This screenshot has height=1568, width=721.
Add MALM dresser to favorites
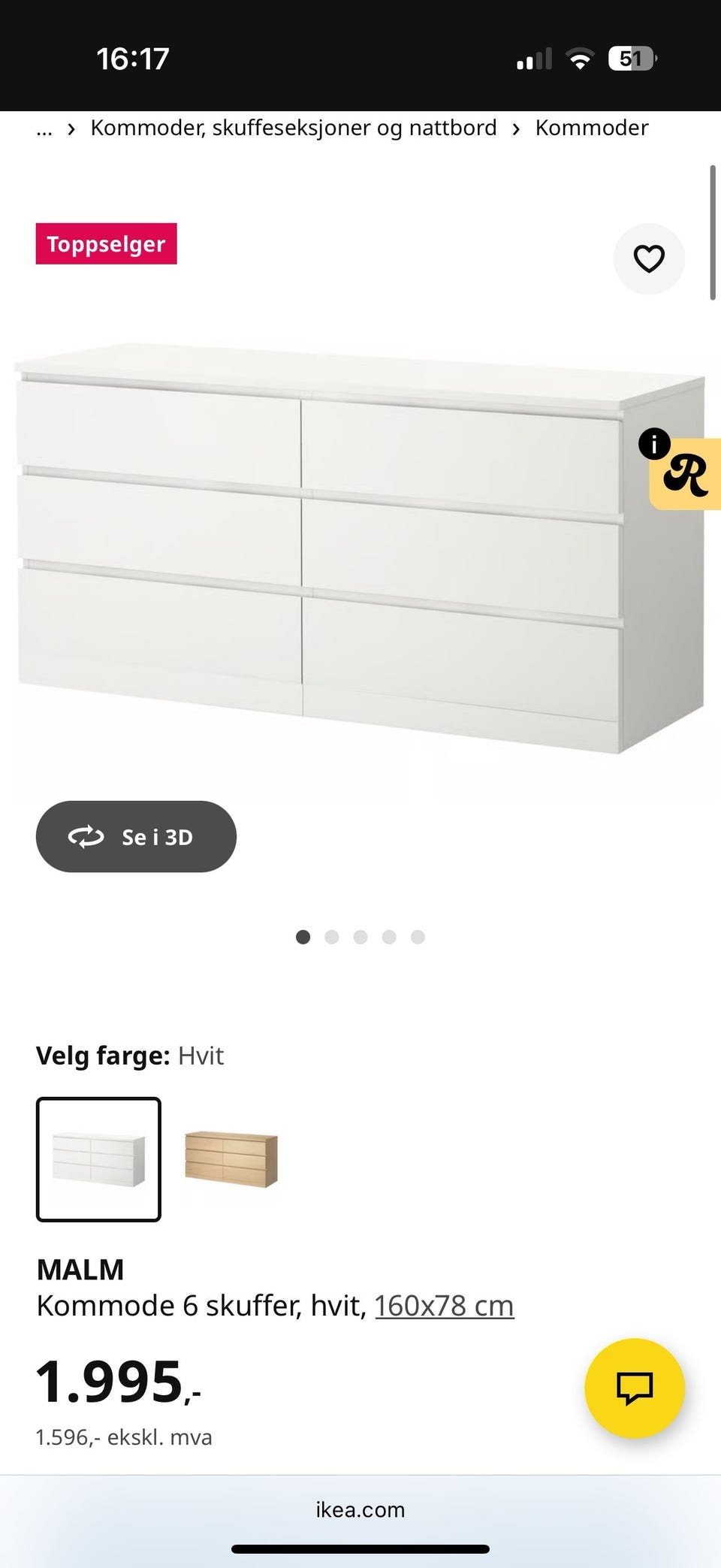tap(649, 259)
